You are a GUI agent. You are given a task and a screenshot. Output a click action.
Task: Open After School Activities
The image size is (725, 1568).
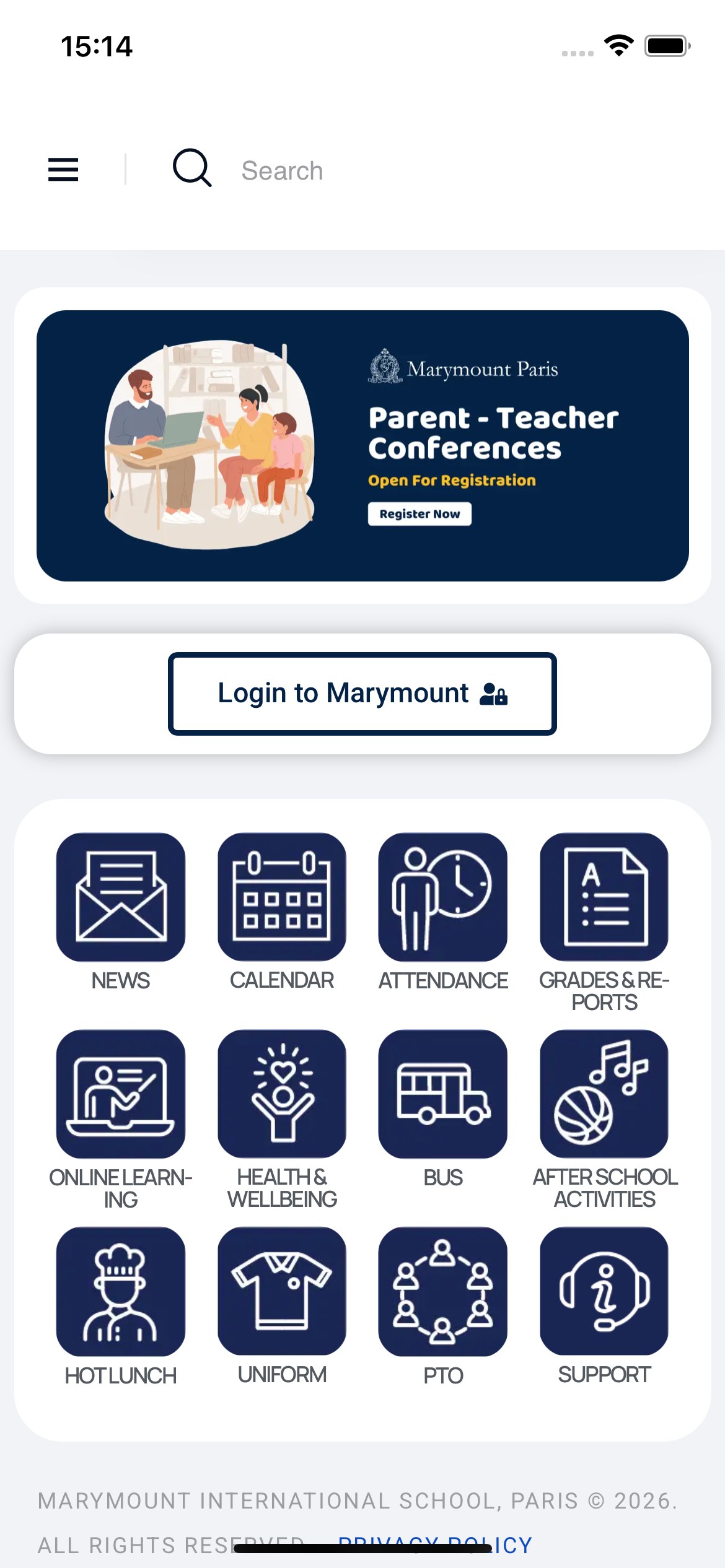click(604, 1094)
